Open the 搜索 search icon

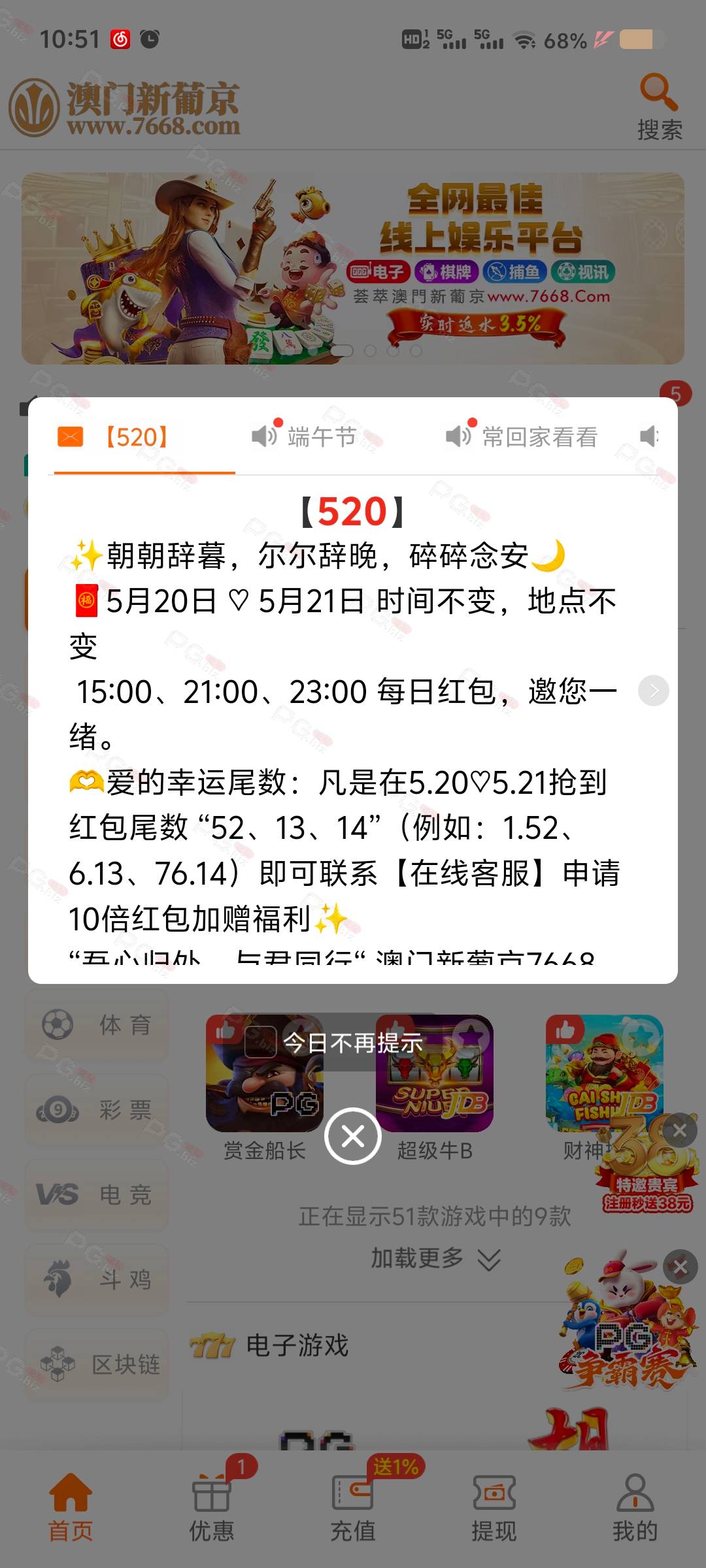point(659,106)
